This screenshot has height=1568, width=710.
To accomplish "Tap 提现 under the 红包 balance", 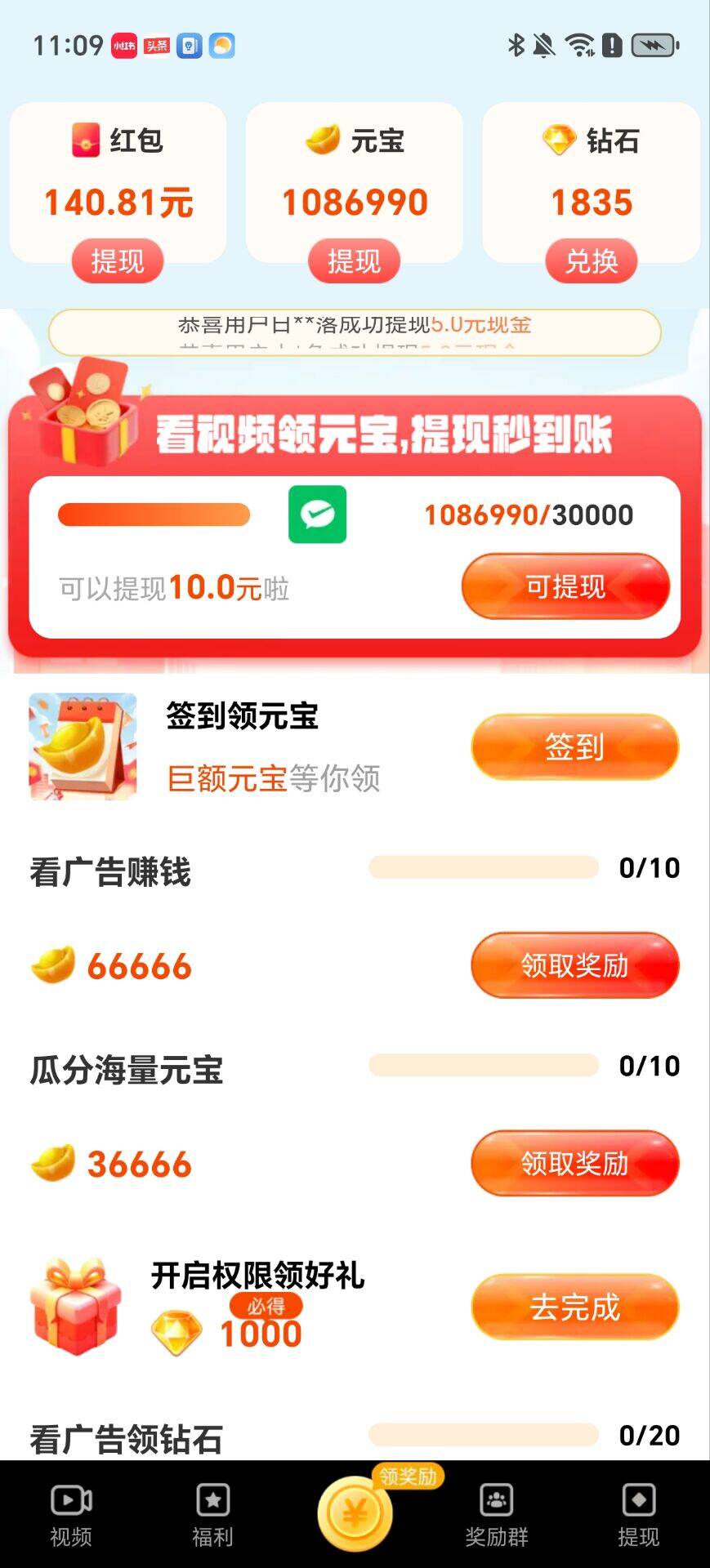I will [117, 261].
